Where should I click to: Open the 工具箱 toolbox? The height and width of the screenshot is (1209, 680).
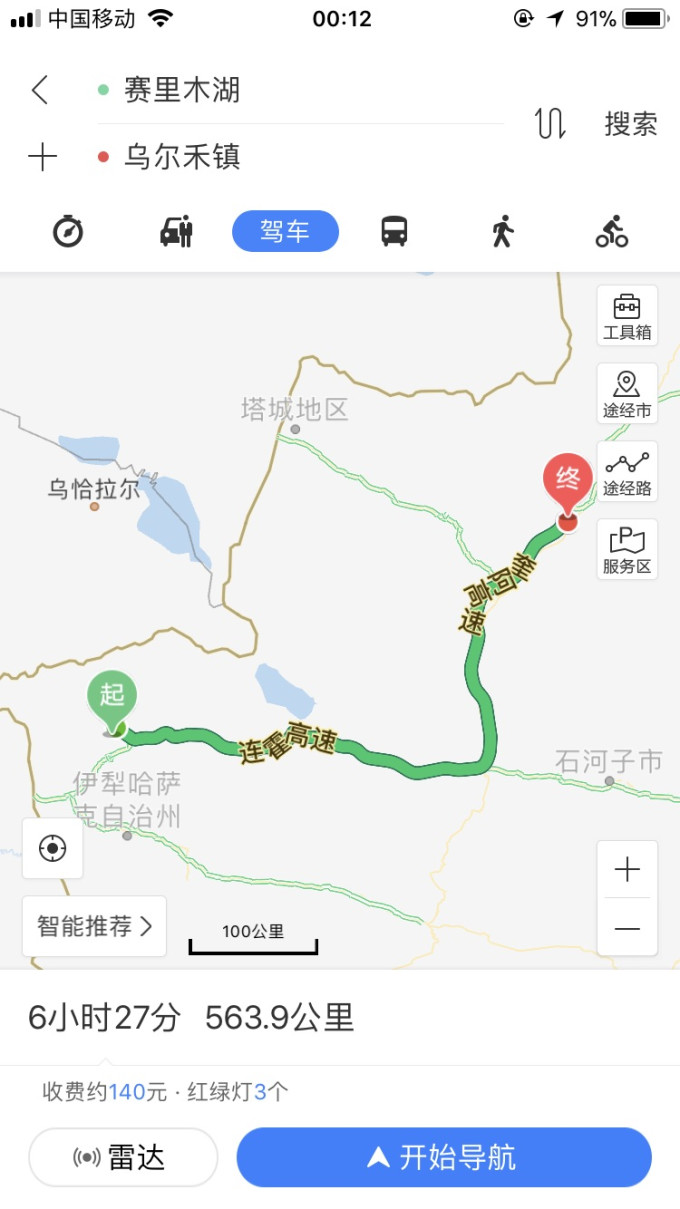tap(627, 316)
